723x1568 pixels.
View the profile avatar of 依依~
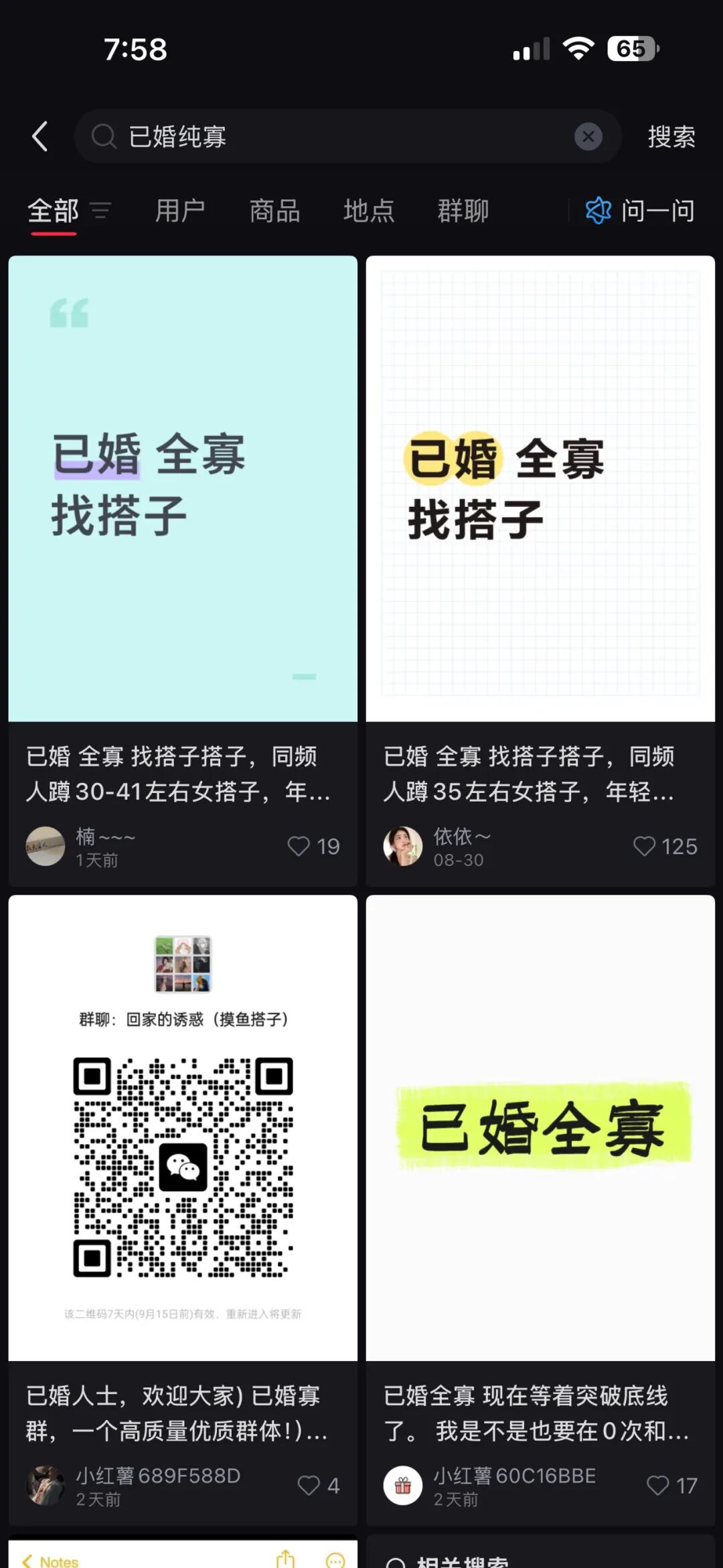point(402,846)
